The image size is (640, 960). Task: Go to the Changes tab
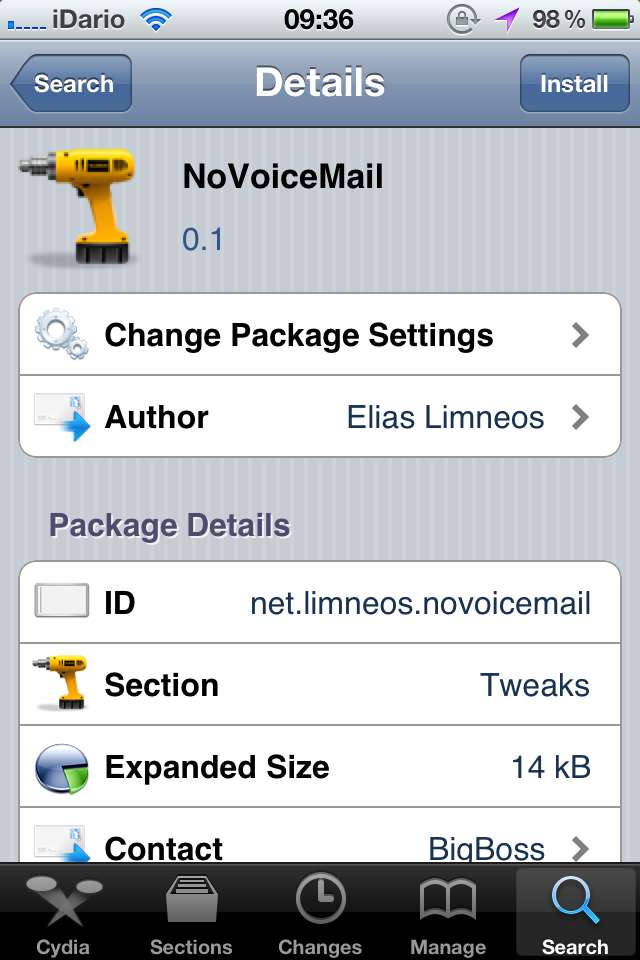[320, 915]
